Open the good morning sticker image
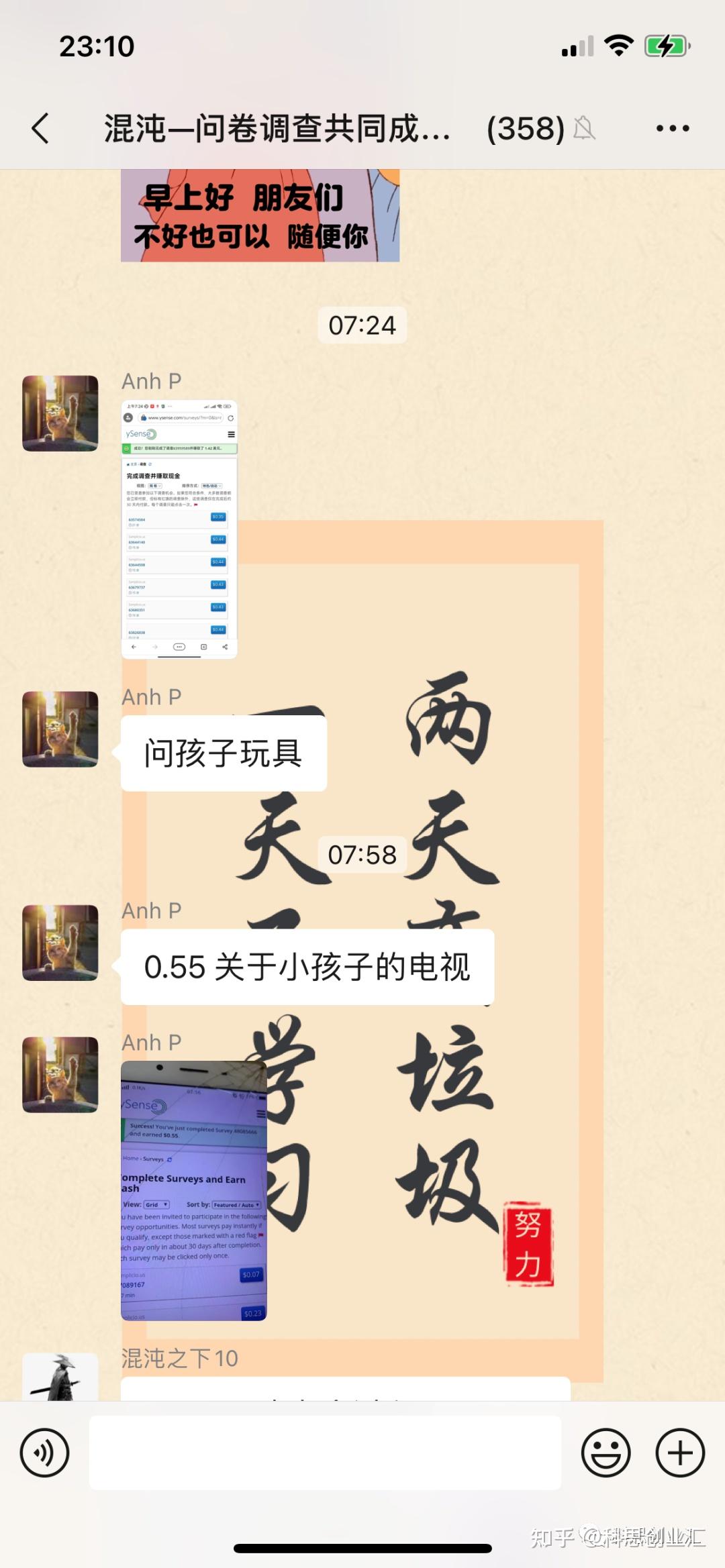Image resolution: width=725 pixels, height=1568 pixels. [260, 215]
